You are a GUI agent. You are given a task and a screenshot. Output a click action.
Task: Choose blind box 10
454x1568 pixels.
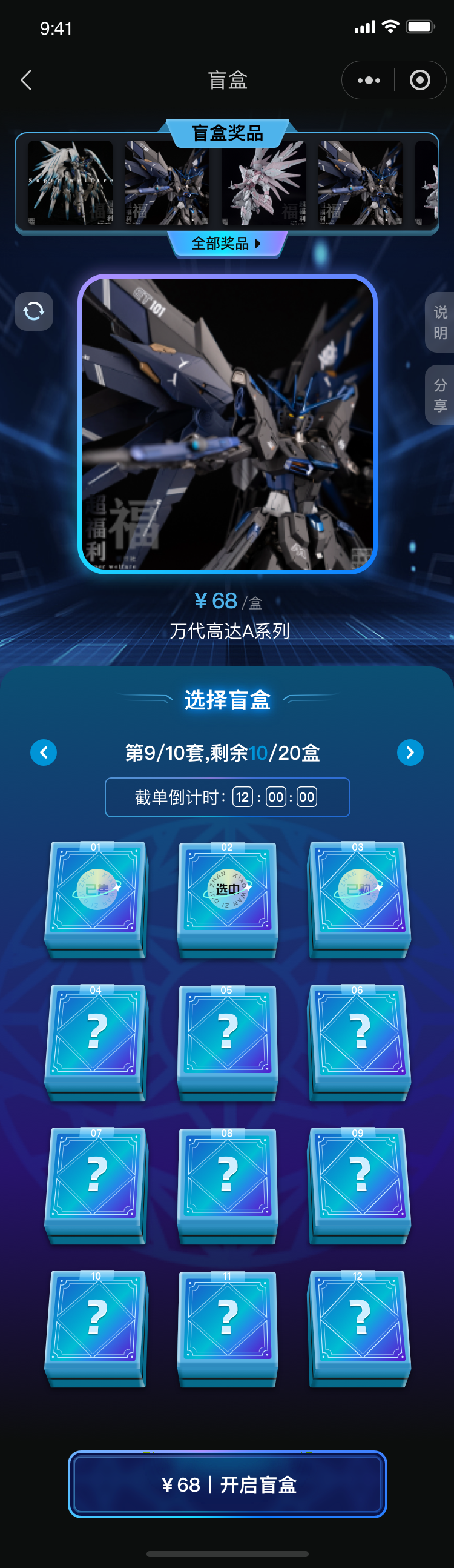96,1326
